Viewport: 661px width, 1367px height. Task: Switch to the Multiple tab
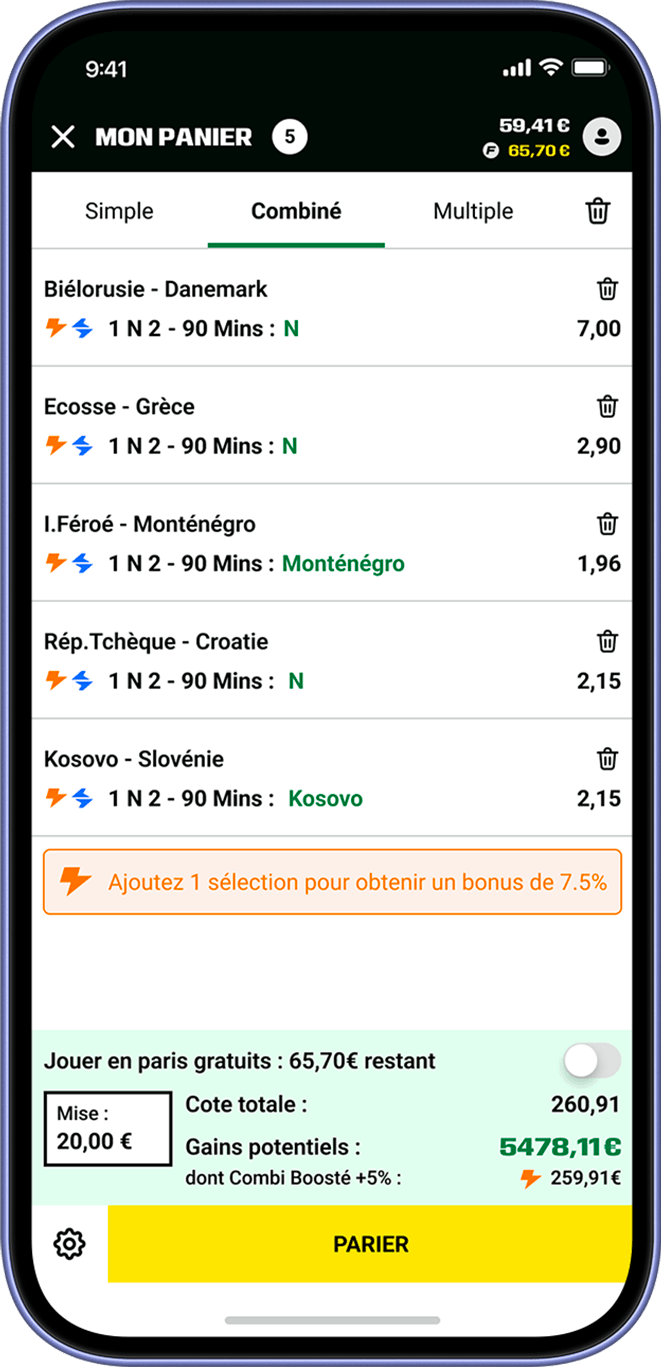[473, 211]
